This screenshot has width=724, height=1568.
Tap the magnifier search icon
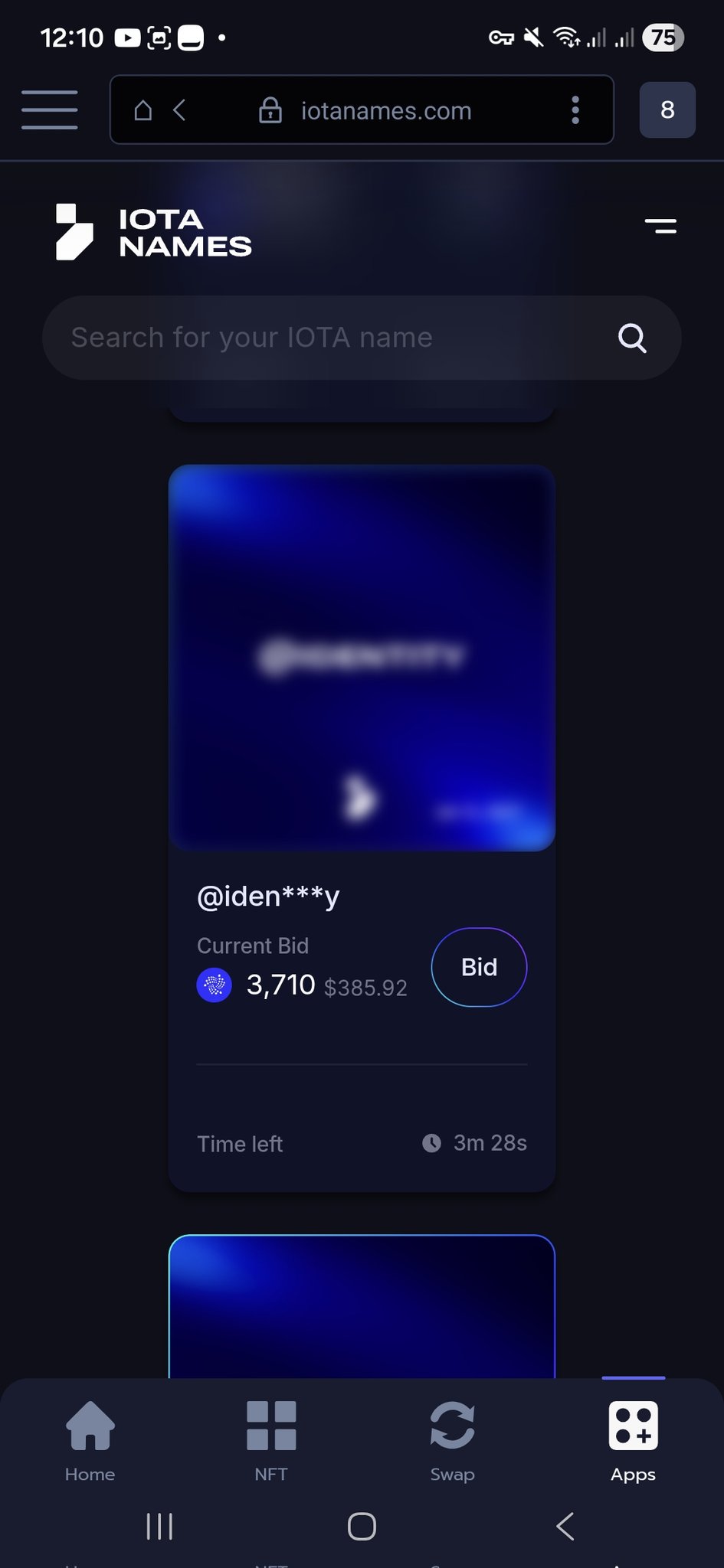[632, 338]
